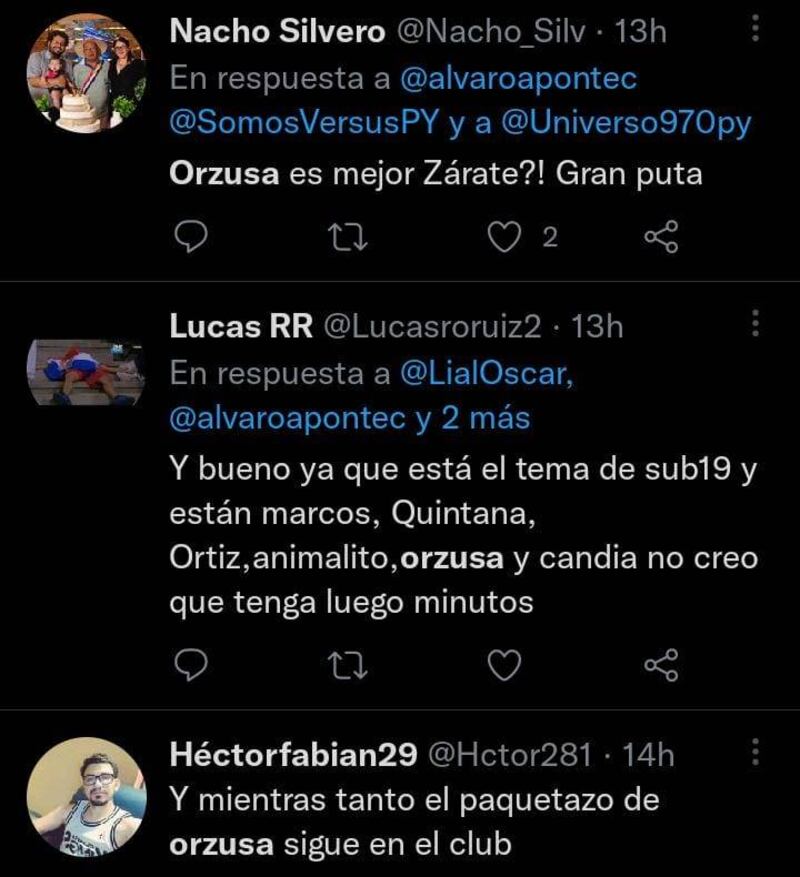Open overflow menu on Héctorfabian29's tweet
Screen dimensions: 800x877
755,751
